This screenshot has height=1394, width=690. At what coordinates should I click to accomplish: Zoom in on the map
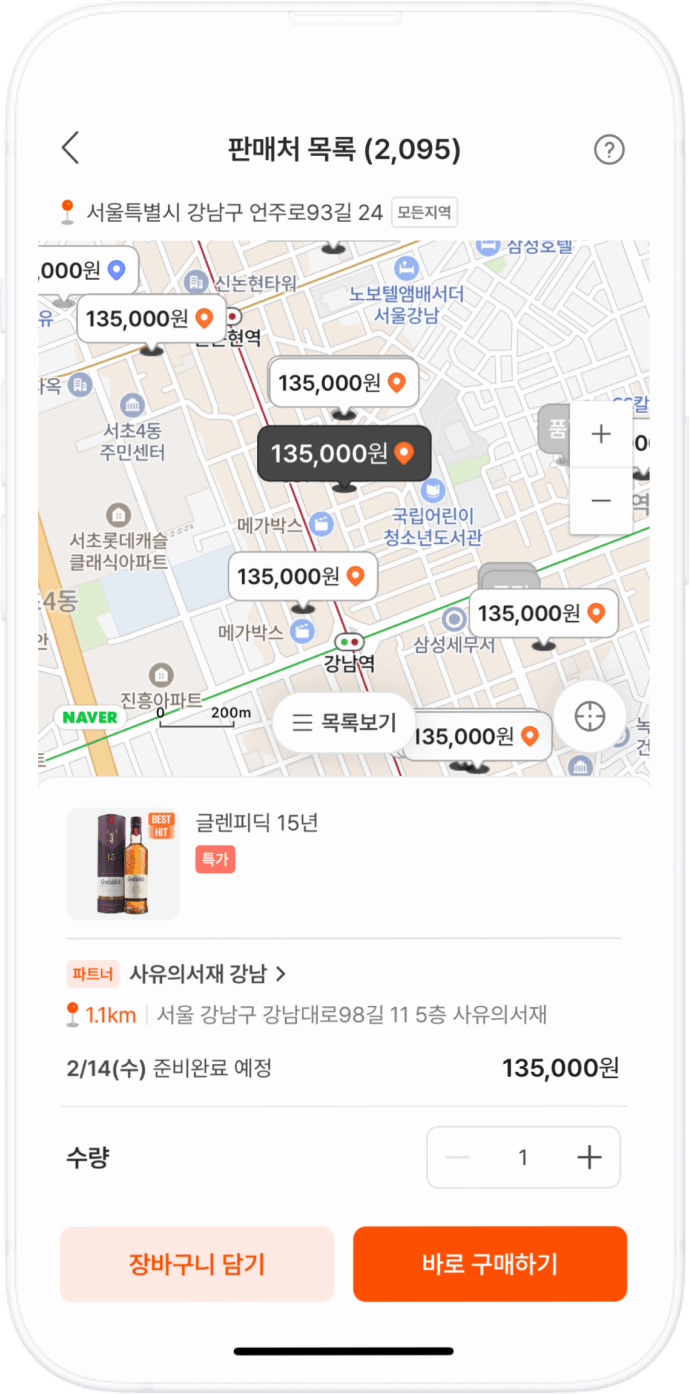(601, 435)
